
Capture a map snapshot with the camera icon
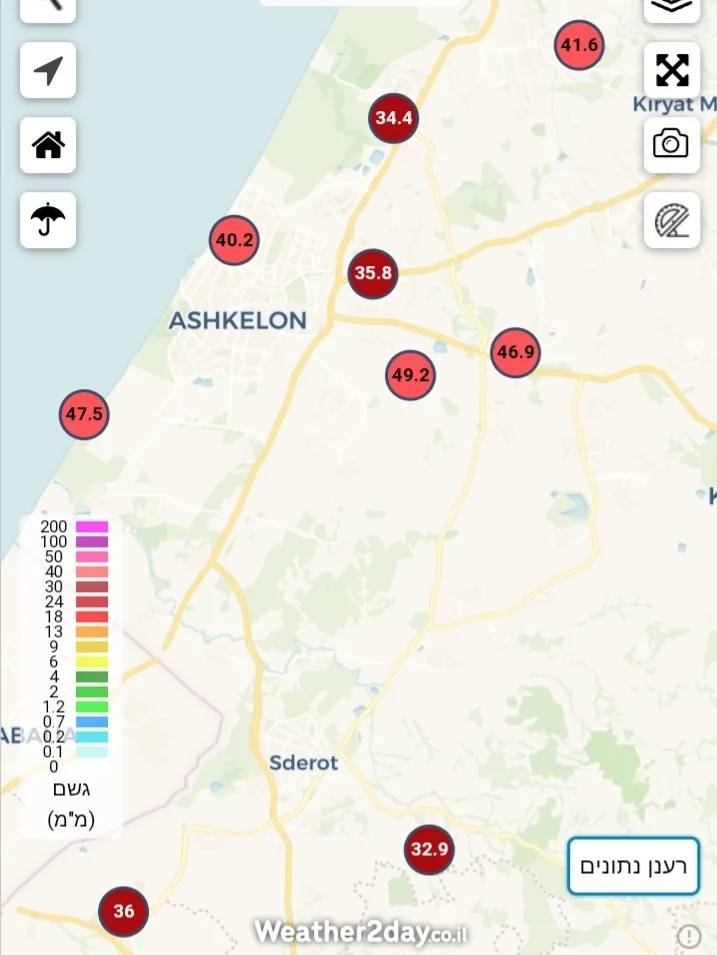click(671, 144)
